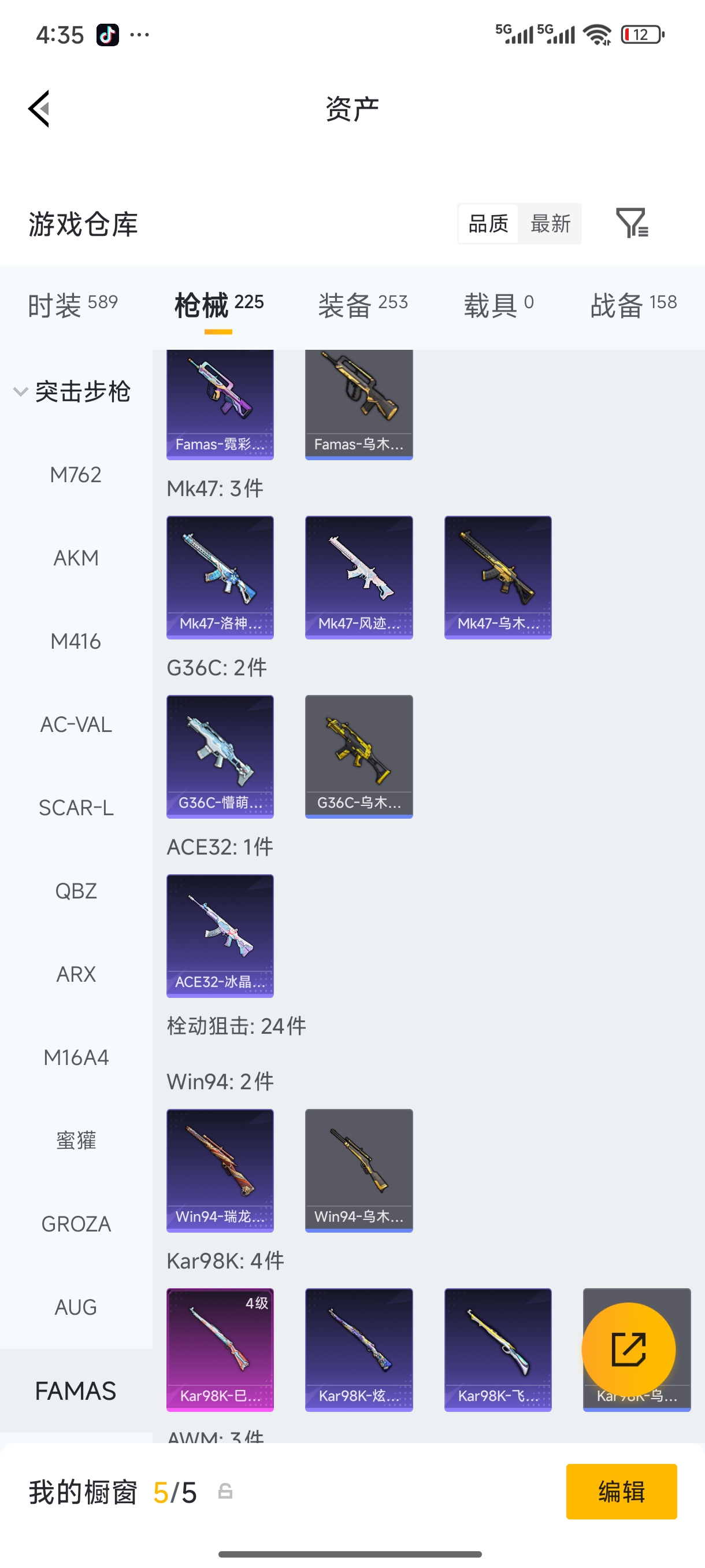Select GROZA in the weapon list

(76, 1224)
